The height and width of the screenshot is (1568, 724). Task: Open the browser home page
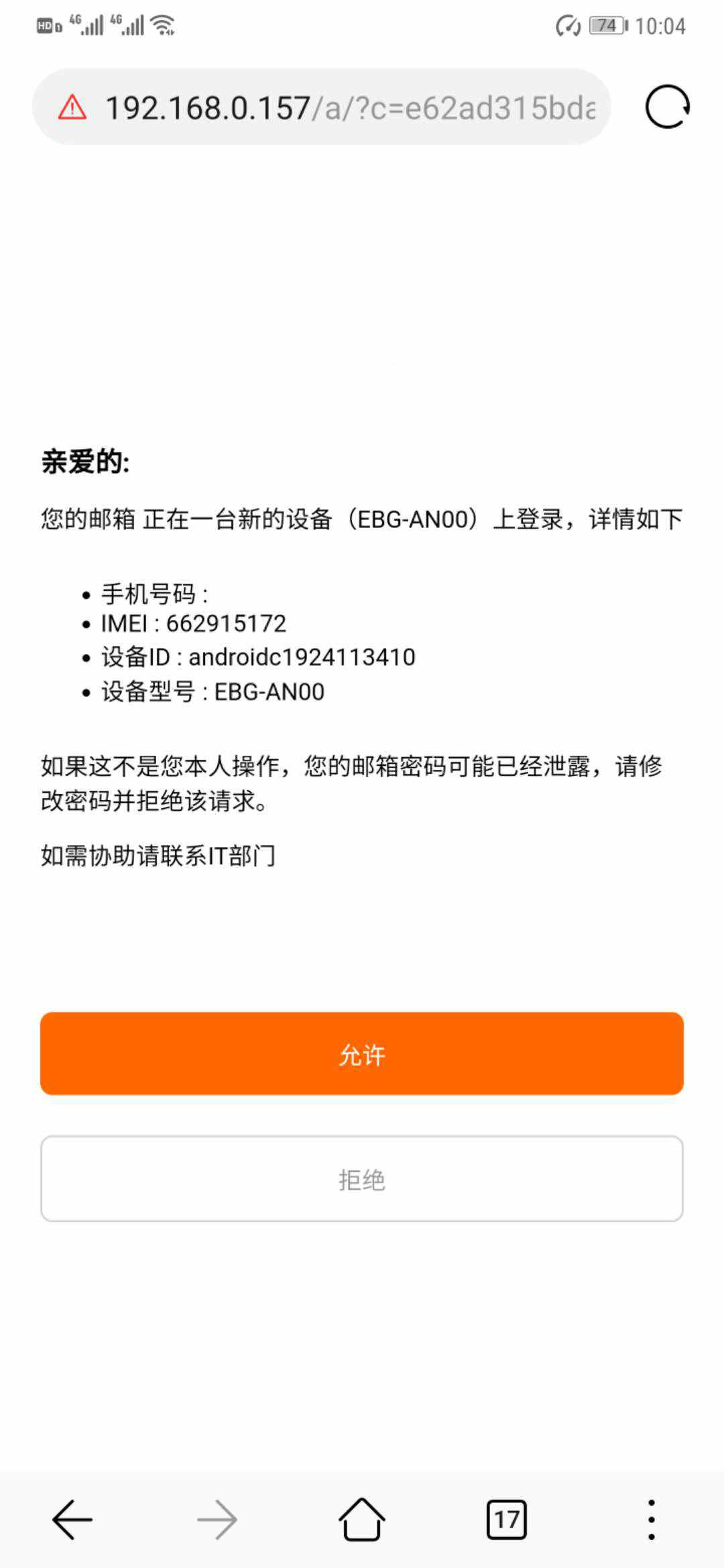362,1519
